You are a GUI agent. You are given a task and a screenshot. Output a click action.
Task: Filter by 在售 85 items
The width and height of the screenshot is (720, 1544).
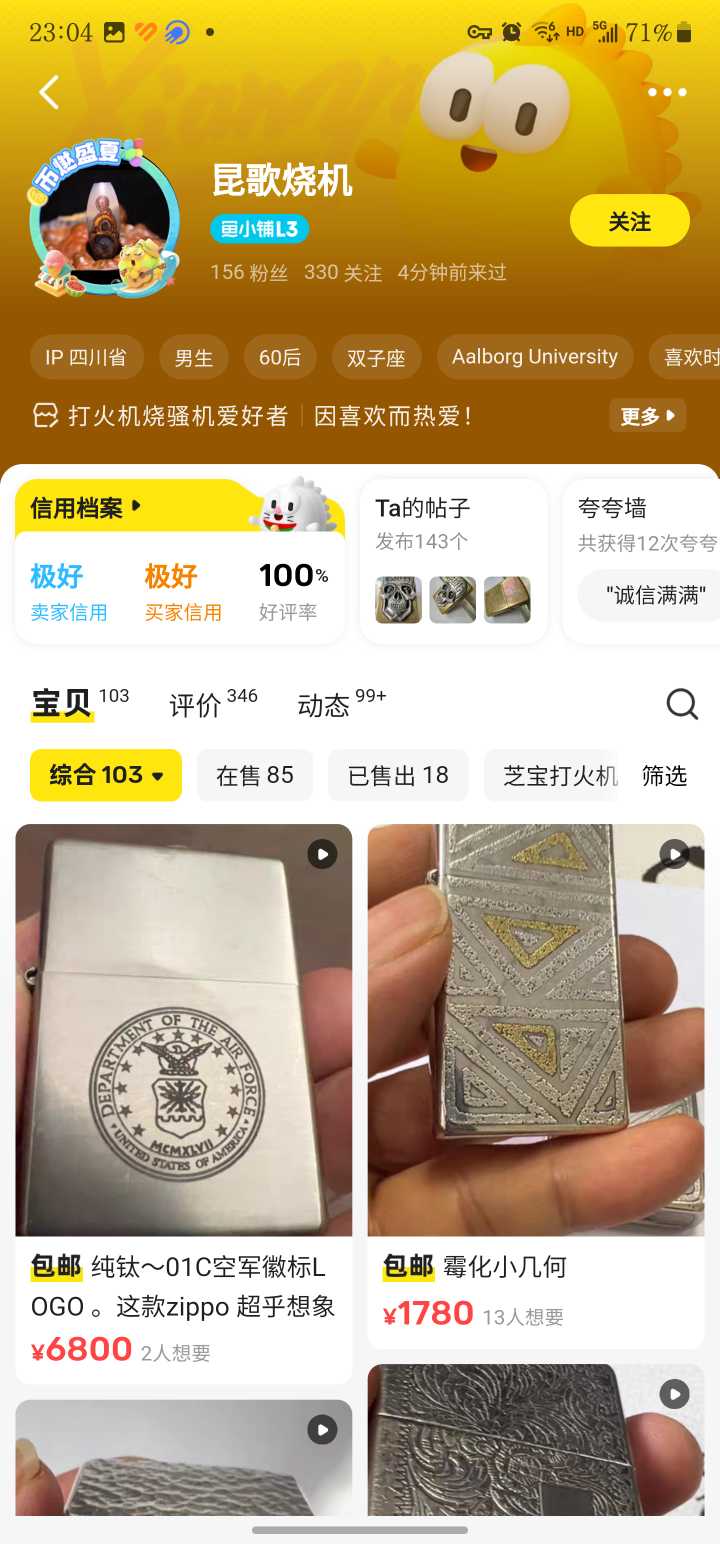255,775
